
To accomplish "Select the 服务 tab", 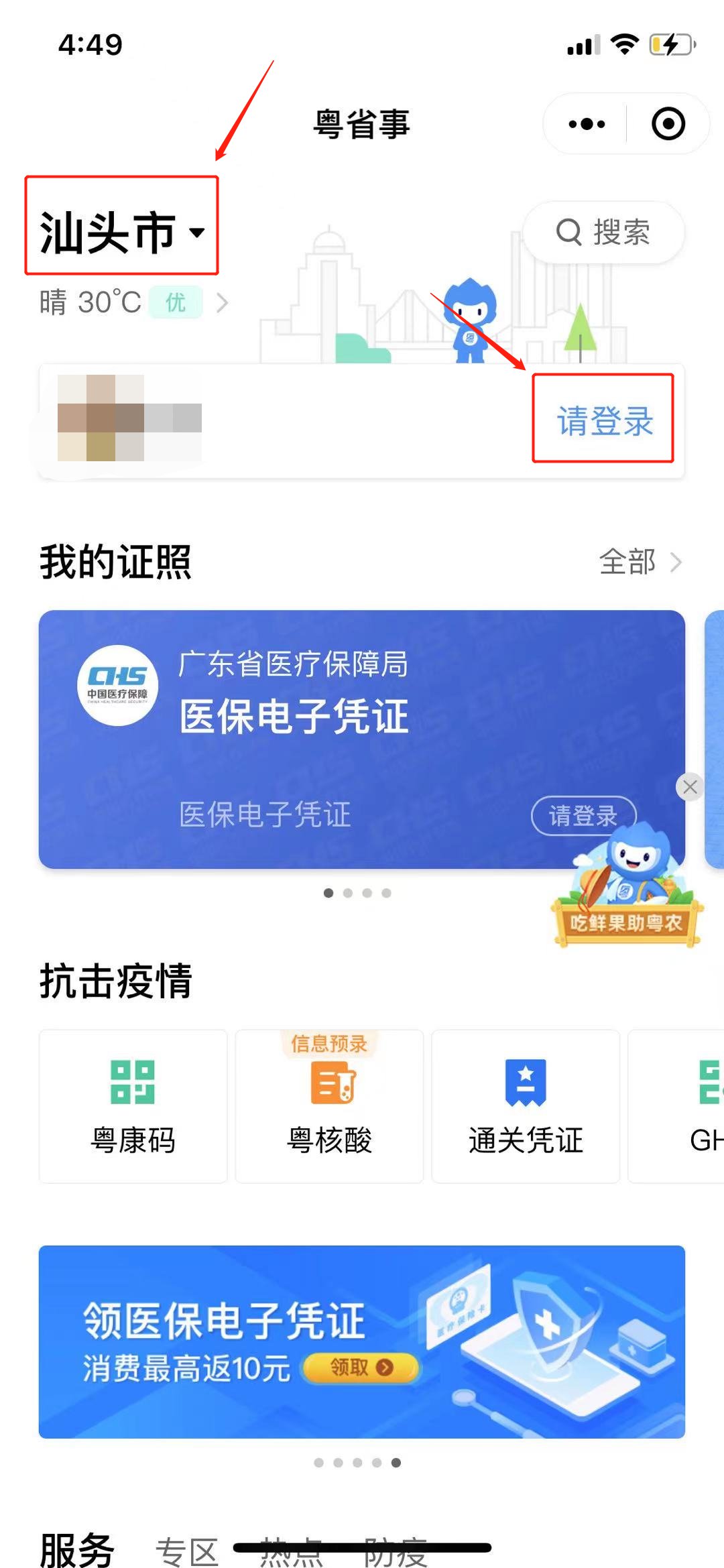I will click(77, 1549).
